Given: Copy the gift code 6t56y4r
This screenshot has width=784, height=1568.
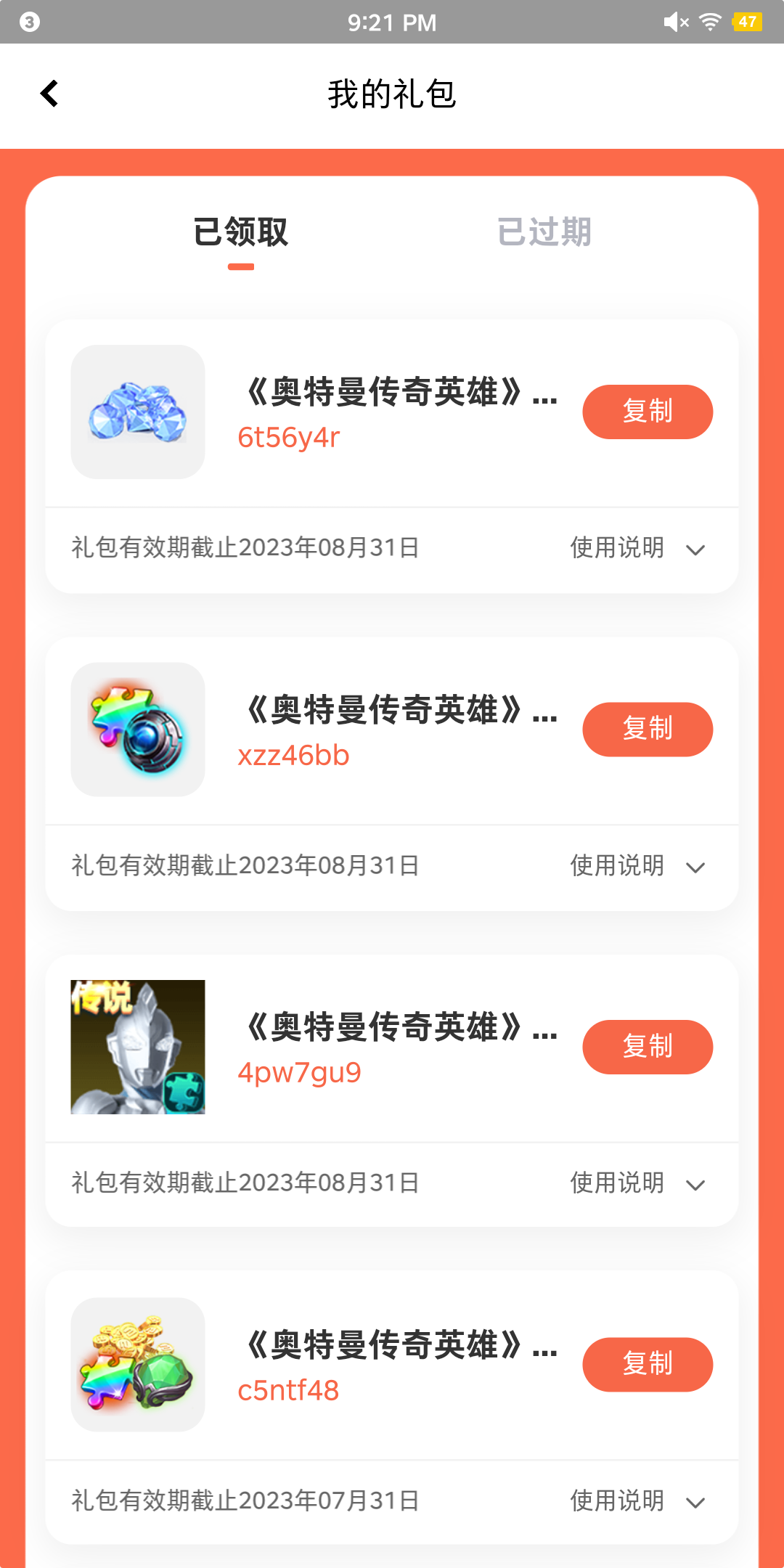Looking at the screenshot, I should click(647, 412).
